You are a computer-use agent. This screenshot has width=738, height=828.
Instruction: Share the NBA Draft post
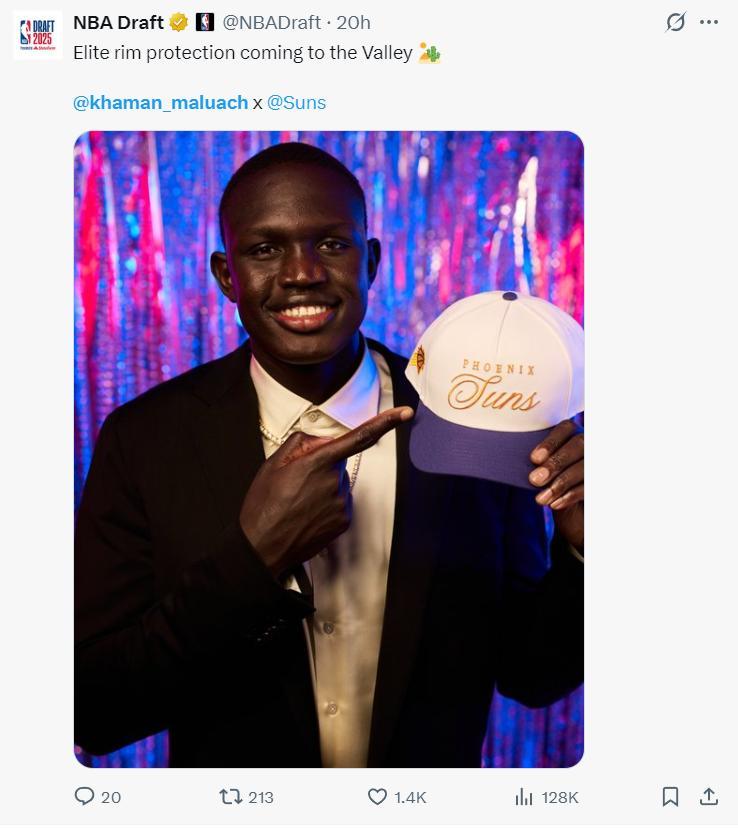pos(708,797)
